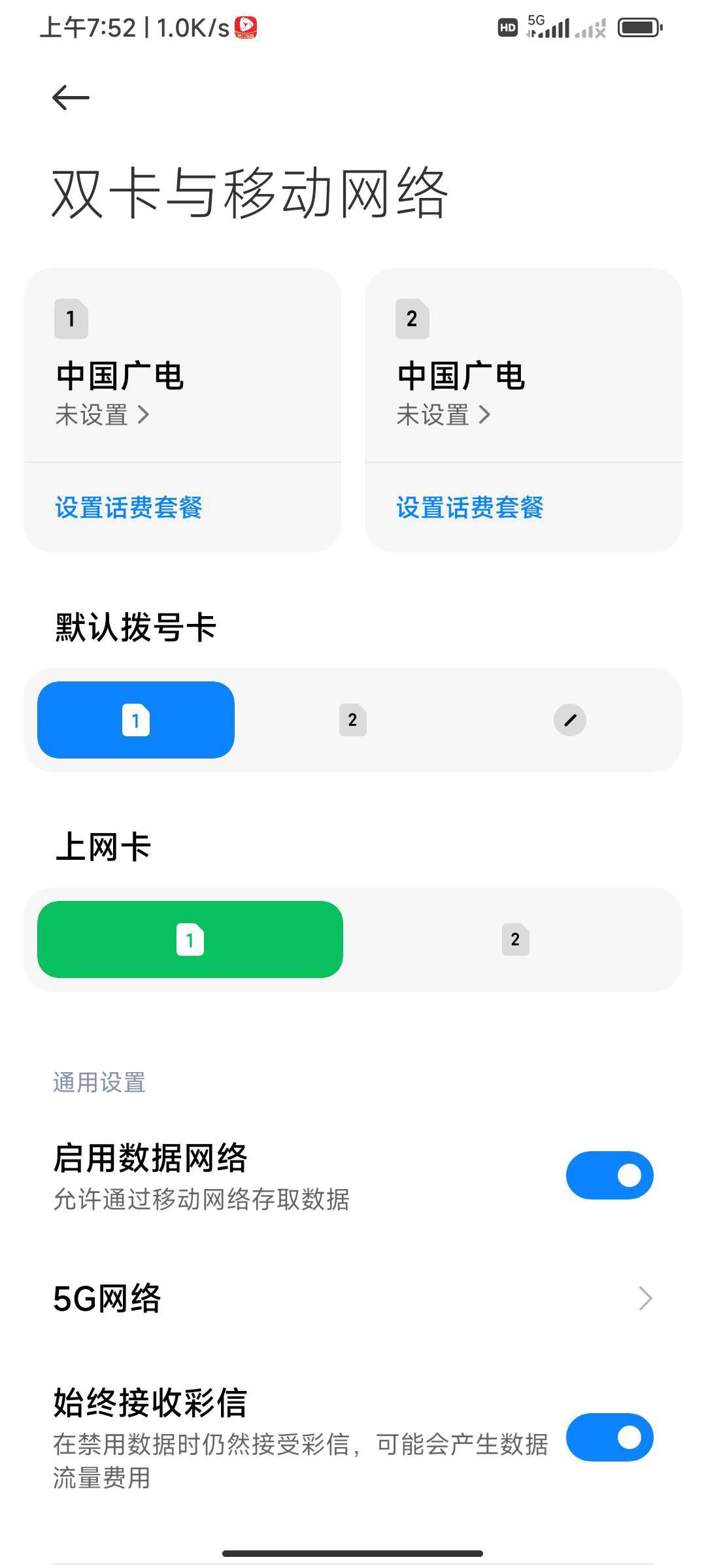Open 5G网络 settings

point(353,1298)
